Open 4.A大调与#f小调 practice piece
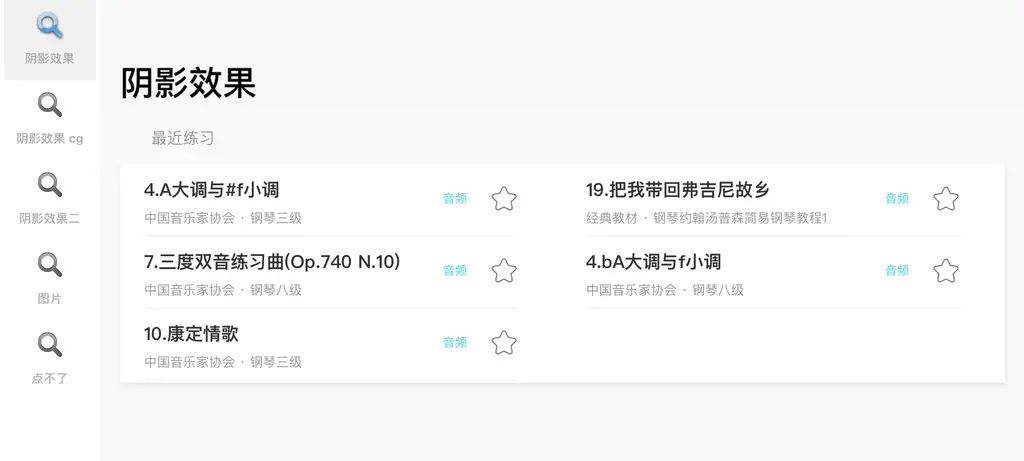The image size is (1024, 461). coord(211,190)
